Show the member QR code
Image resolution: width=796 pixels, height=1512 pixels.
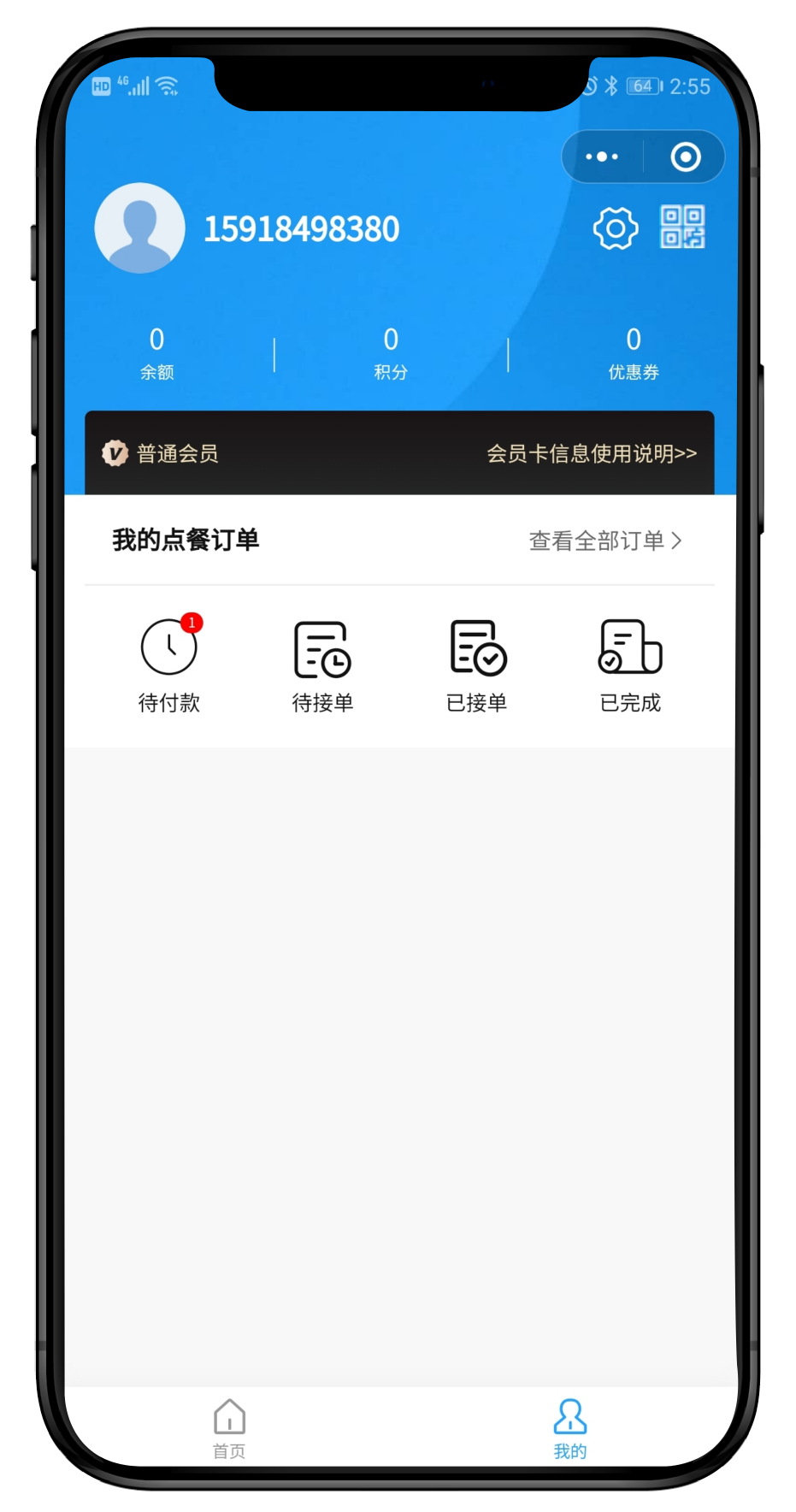pos(682,227)
